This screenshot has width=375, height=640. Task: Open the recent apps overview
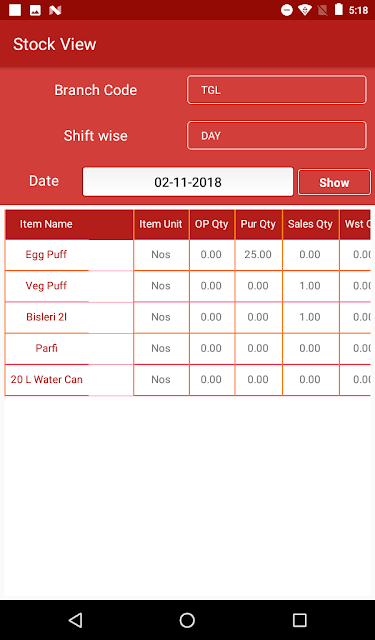click(300, 620)
